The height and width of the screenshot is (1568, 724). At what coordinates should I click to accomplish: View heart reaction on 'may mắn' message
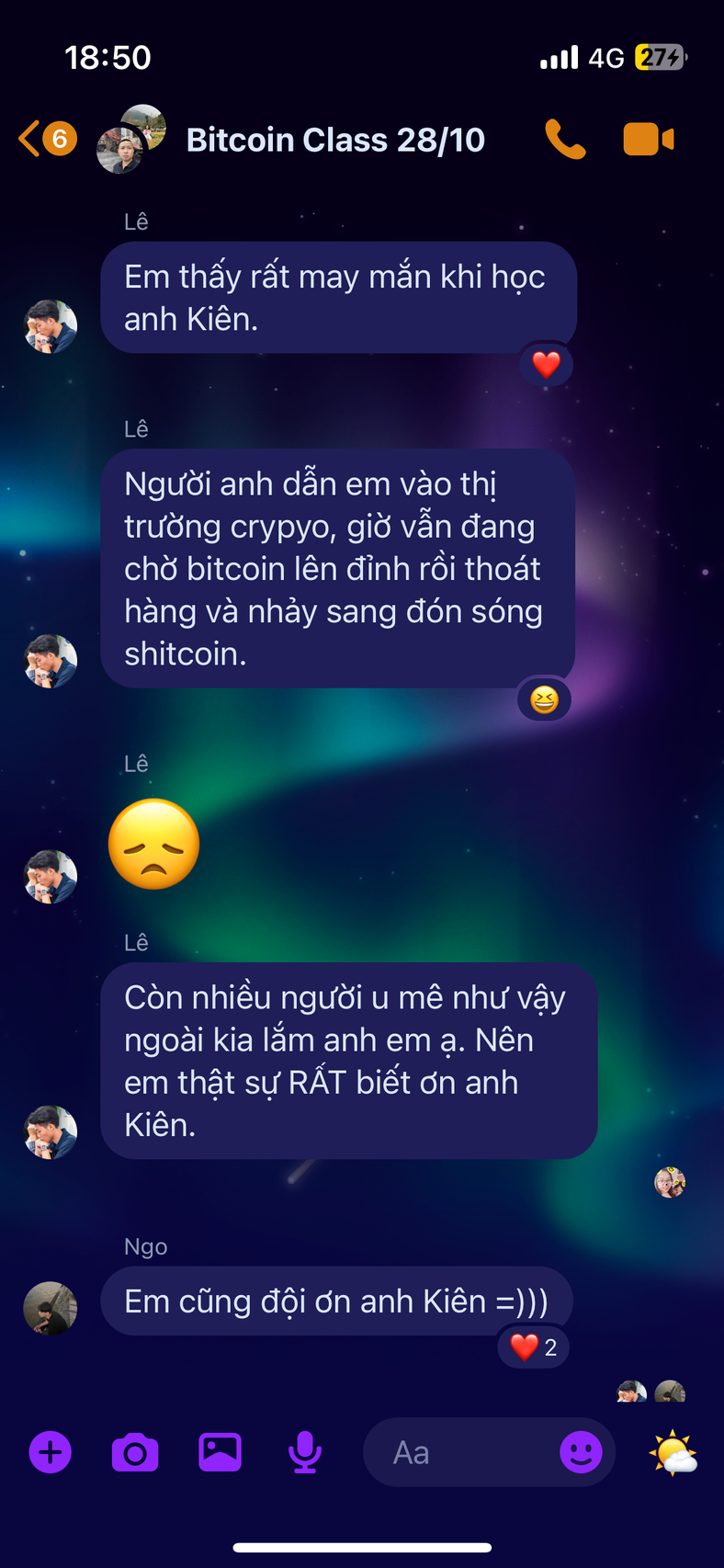(x=546, y=365)
